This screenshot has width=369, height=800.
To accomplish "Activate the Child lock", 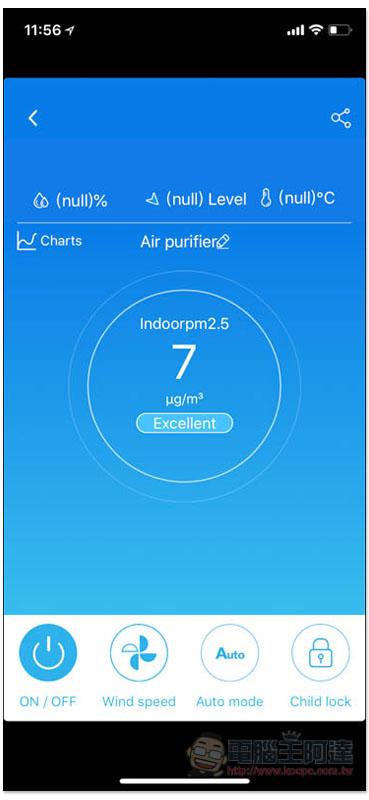I will (321, 653).
